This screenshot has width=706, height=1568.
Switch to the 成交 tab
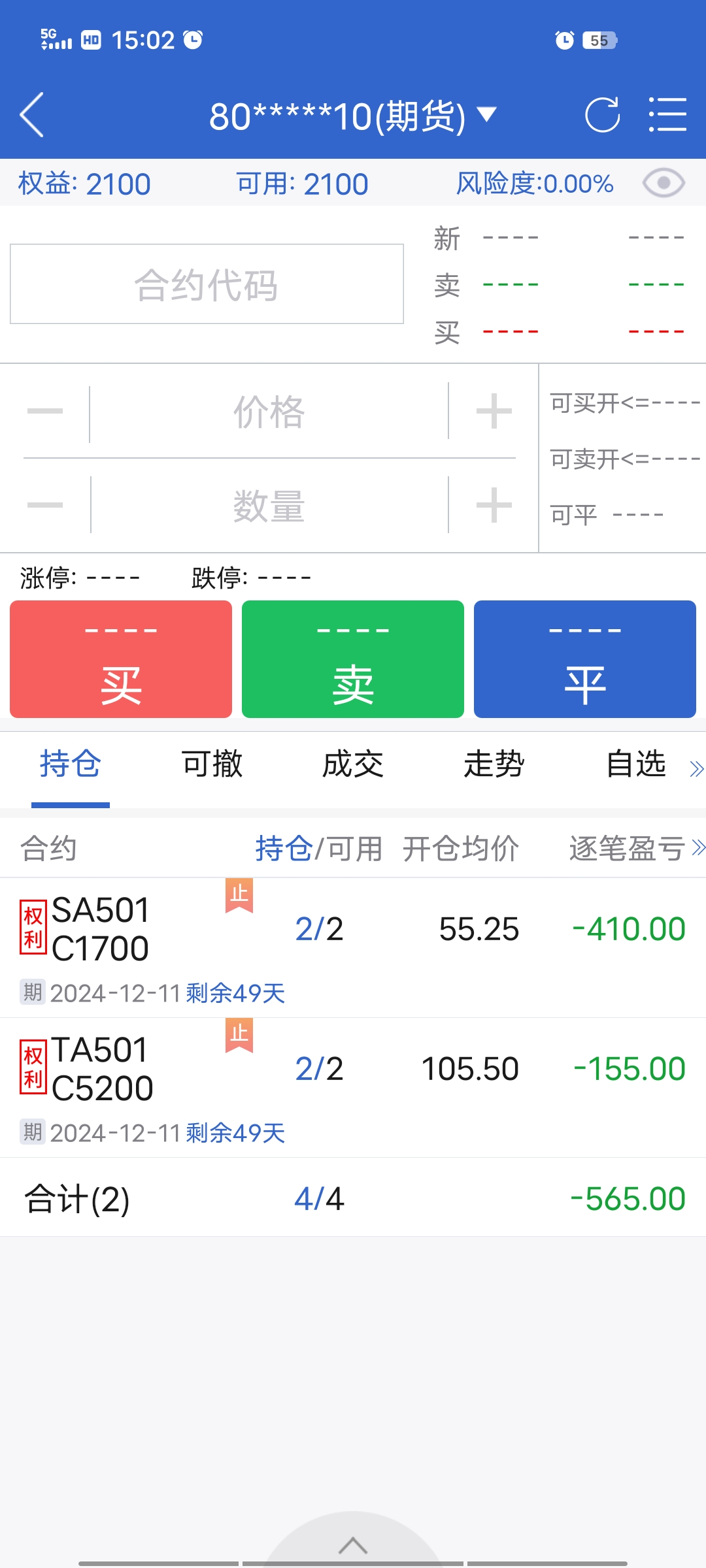pyautogui.click(x=353, y=764)
